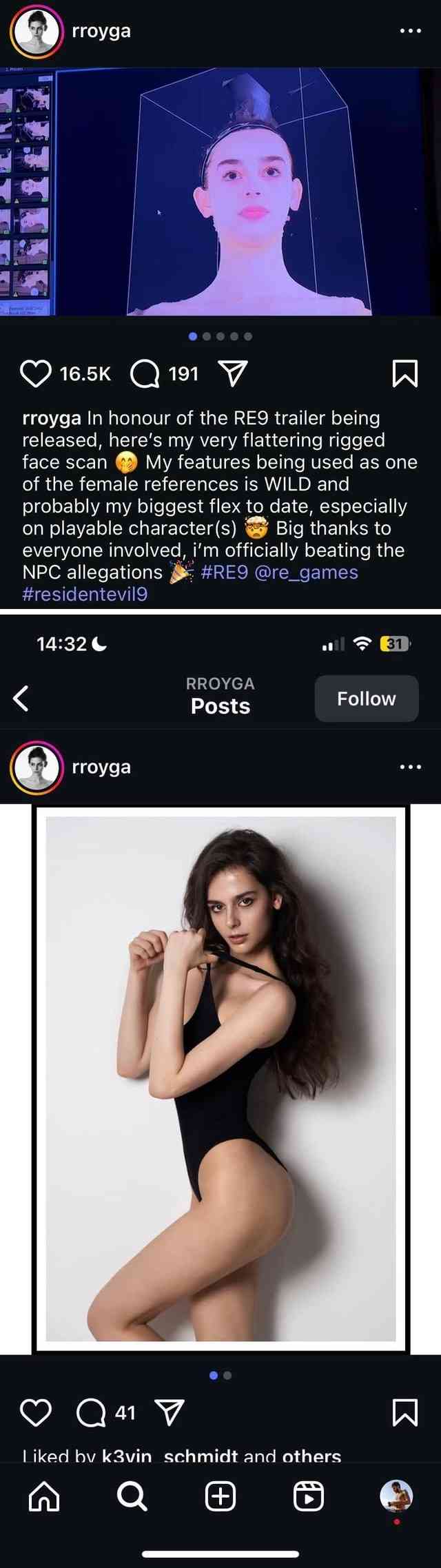Open overflow menu on the black bodysuit post
Image resolution: width=441 pixels, height=1568 pixels.
(x=410, y=767)
